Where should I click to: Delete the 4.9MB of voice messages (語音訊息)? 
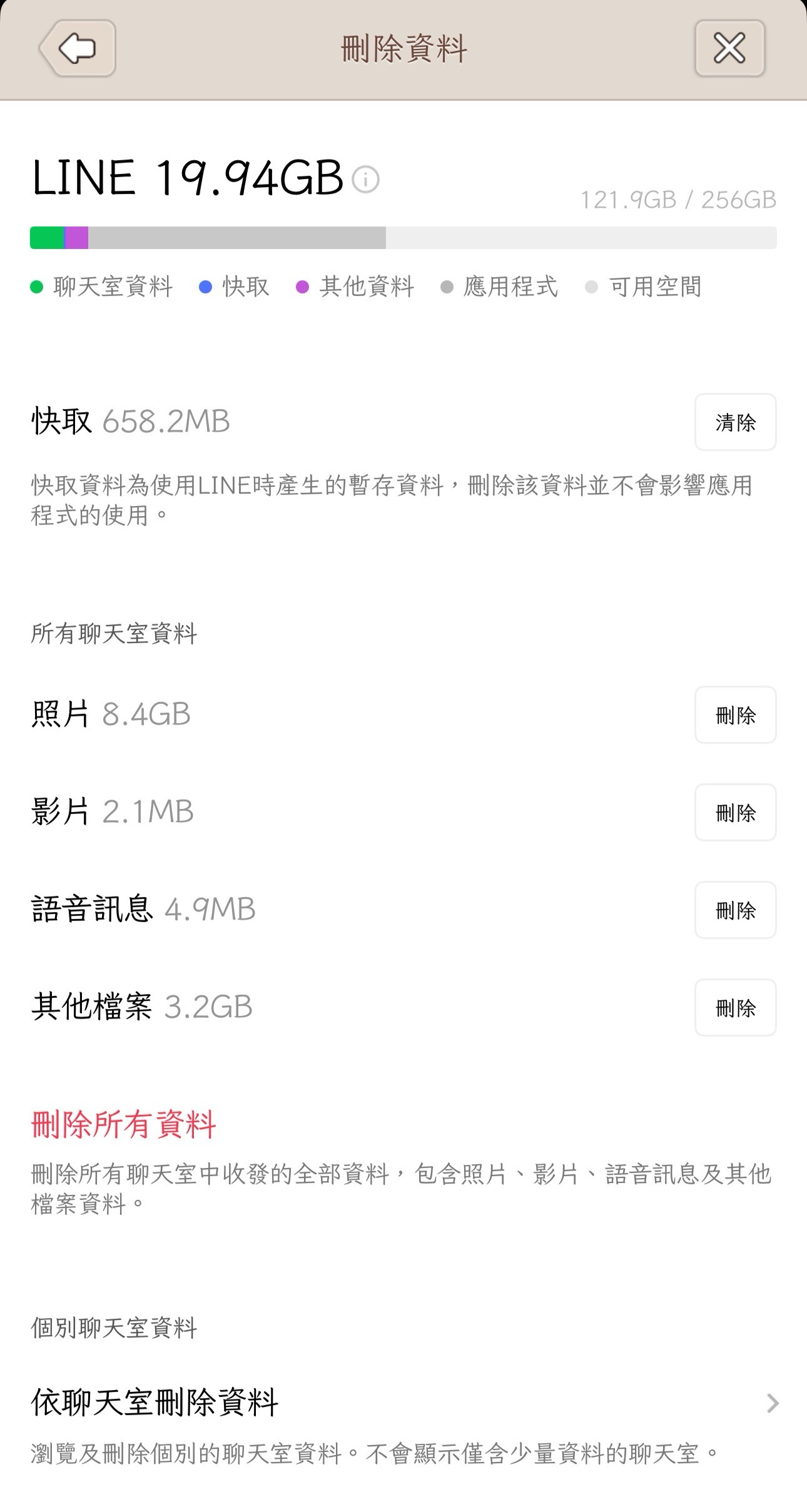pyautogui.click(x=735, y=910)
